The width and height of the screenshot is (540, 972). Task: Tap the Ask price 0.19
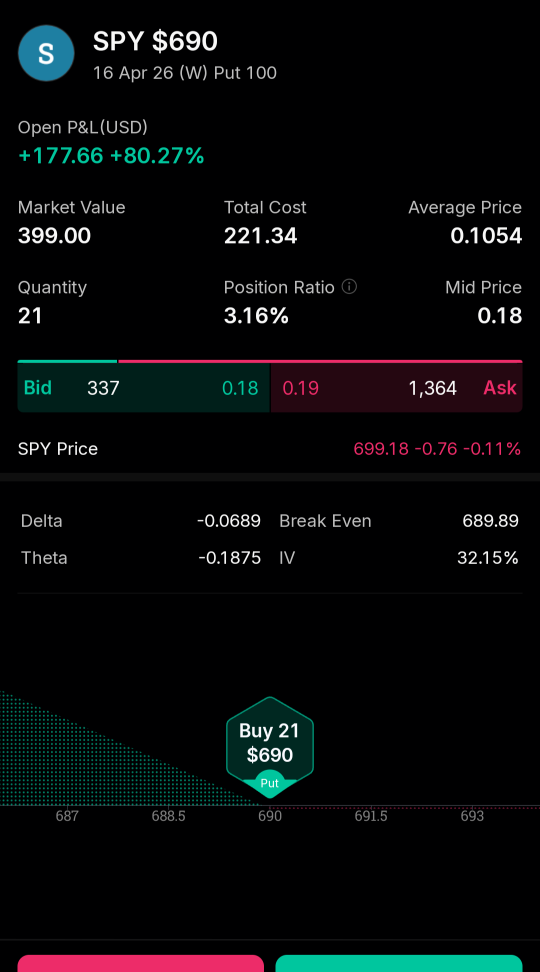tap(301, 388)
